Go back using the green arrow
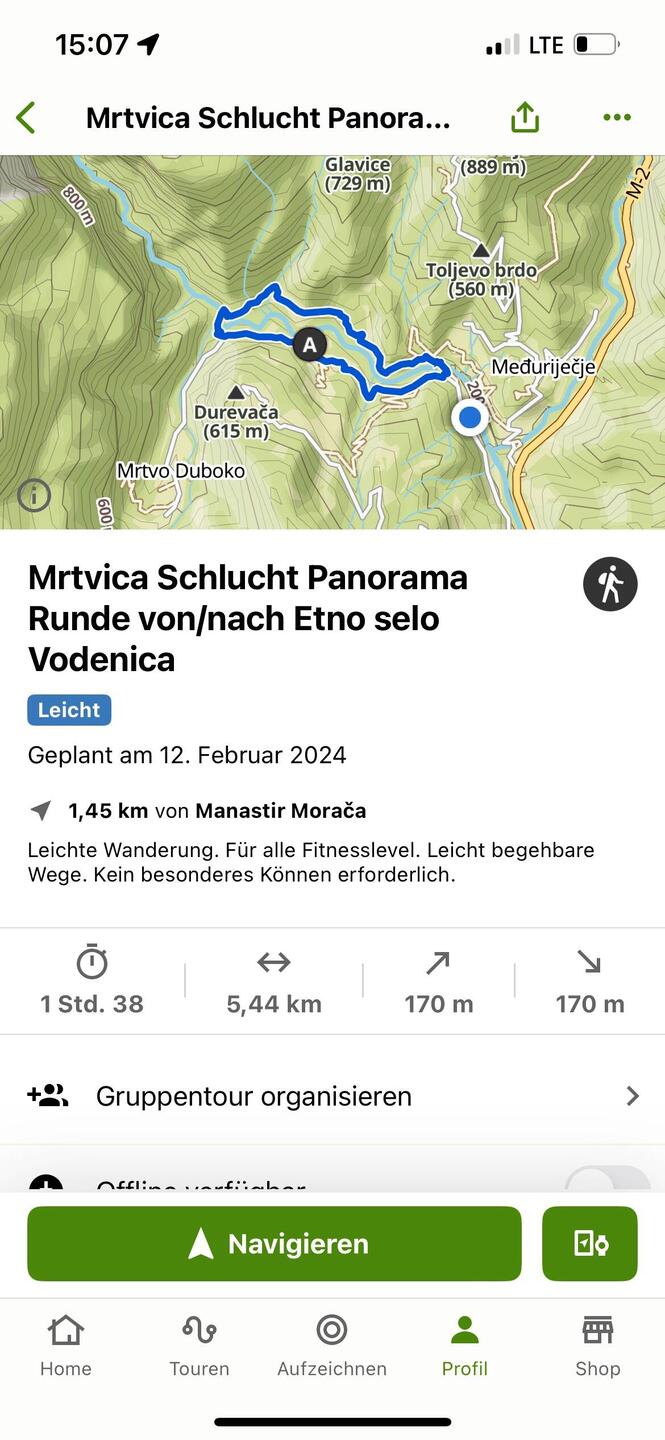This screenshot has width=665, height=1440. [27, 118]
